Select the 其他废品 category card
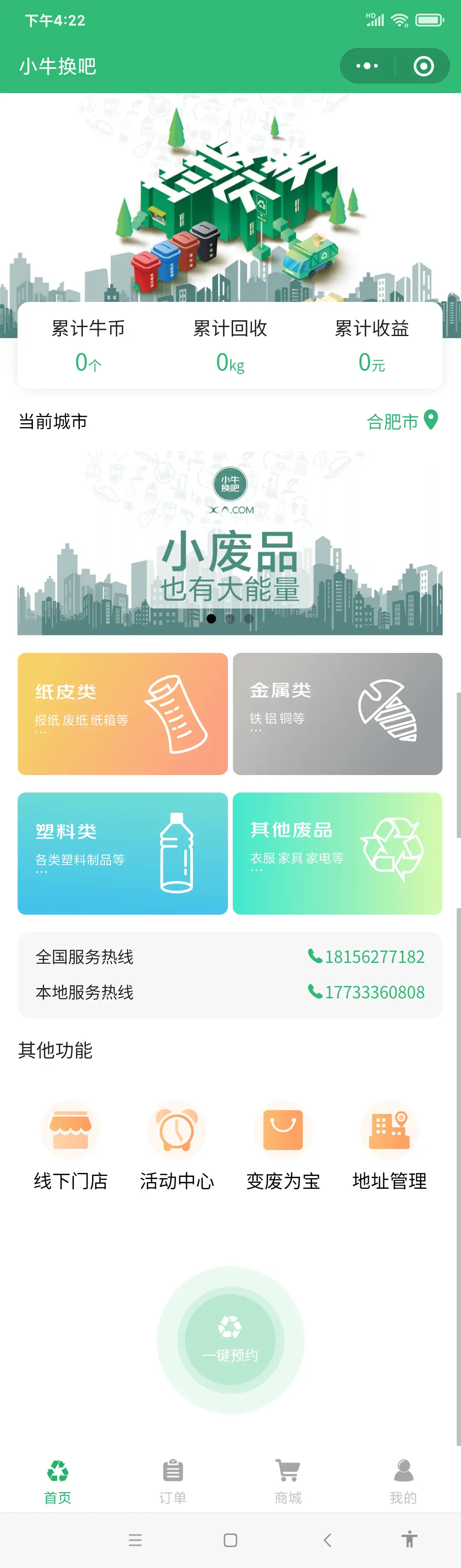 (338, 853)
